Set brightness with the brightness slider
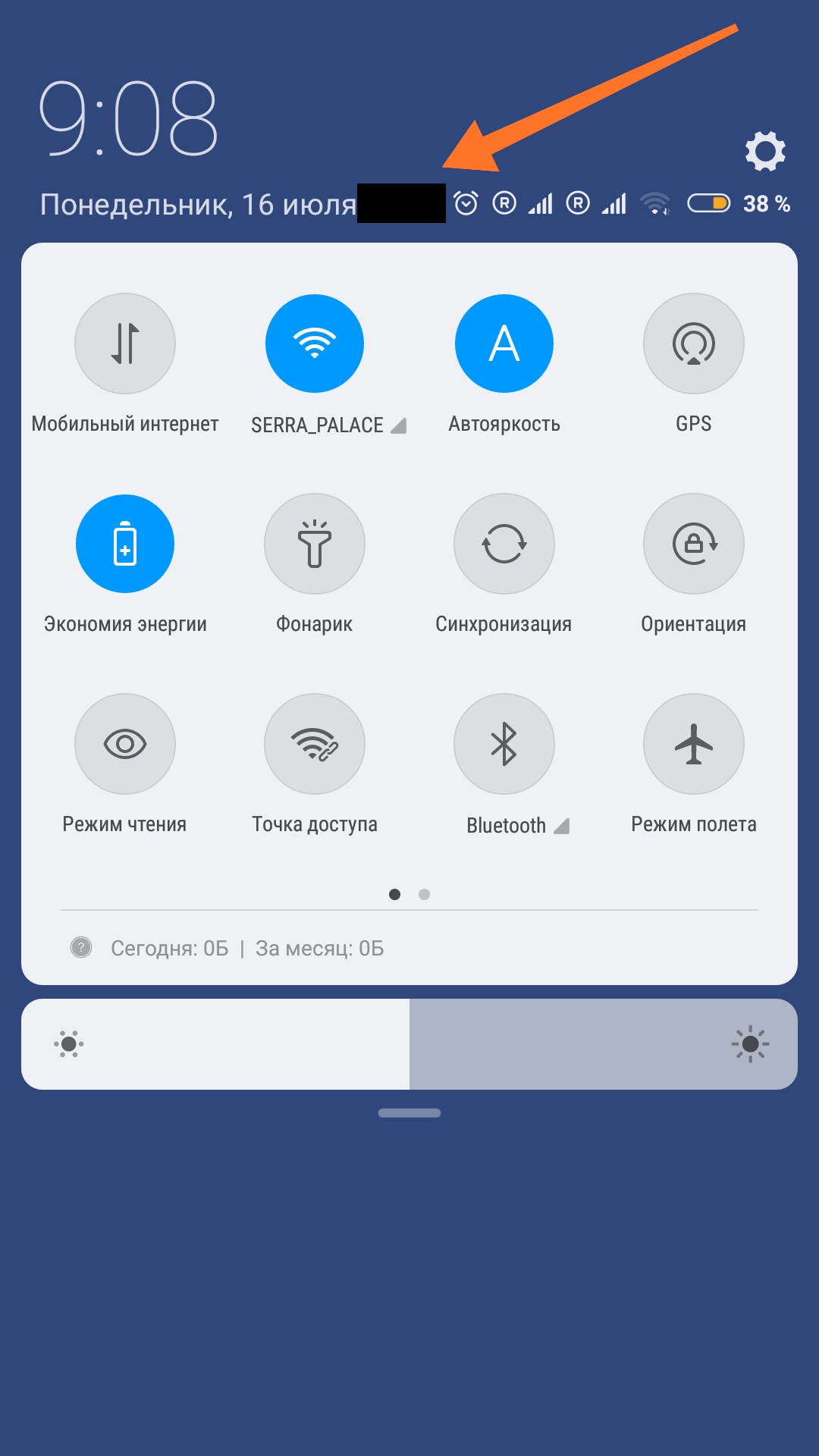This screenshot has height=1456, width=819. (x=409, y=1044)
